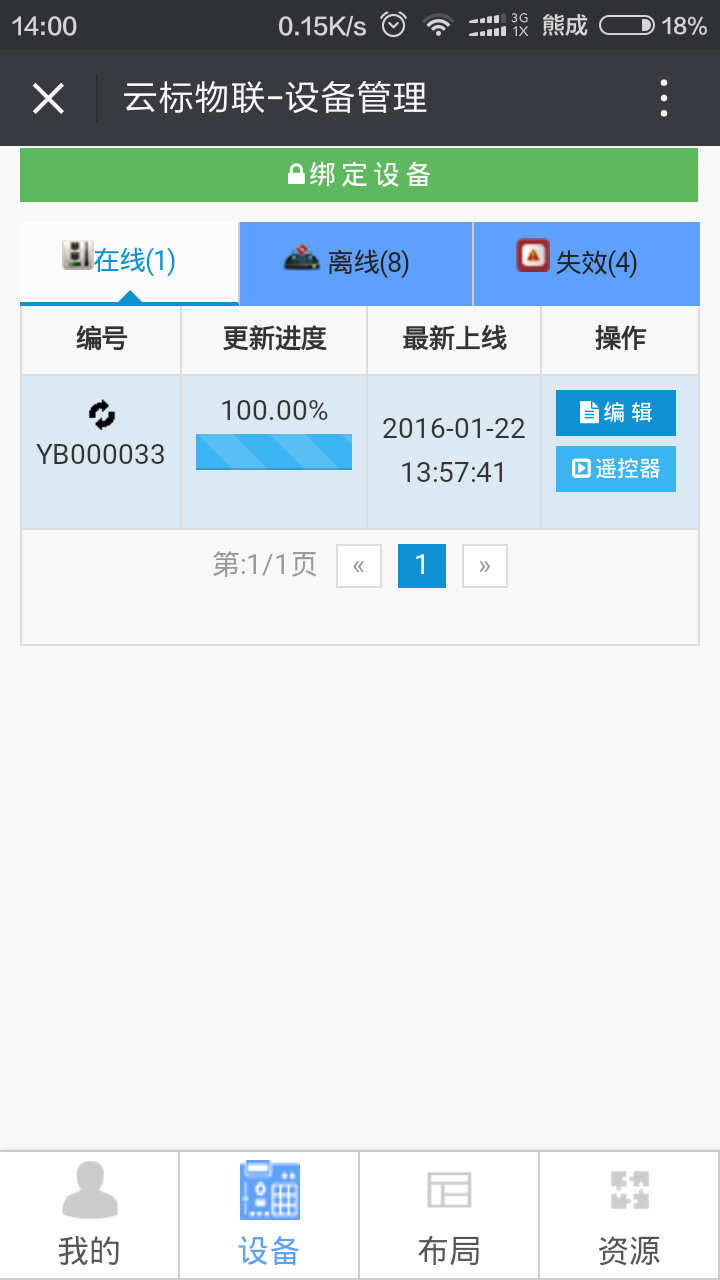The width and height of the screenshot is (720, 1280).
Task: Go to the previous page with «
Action: [359, 566]
